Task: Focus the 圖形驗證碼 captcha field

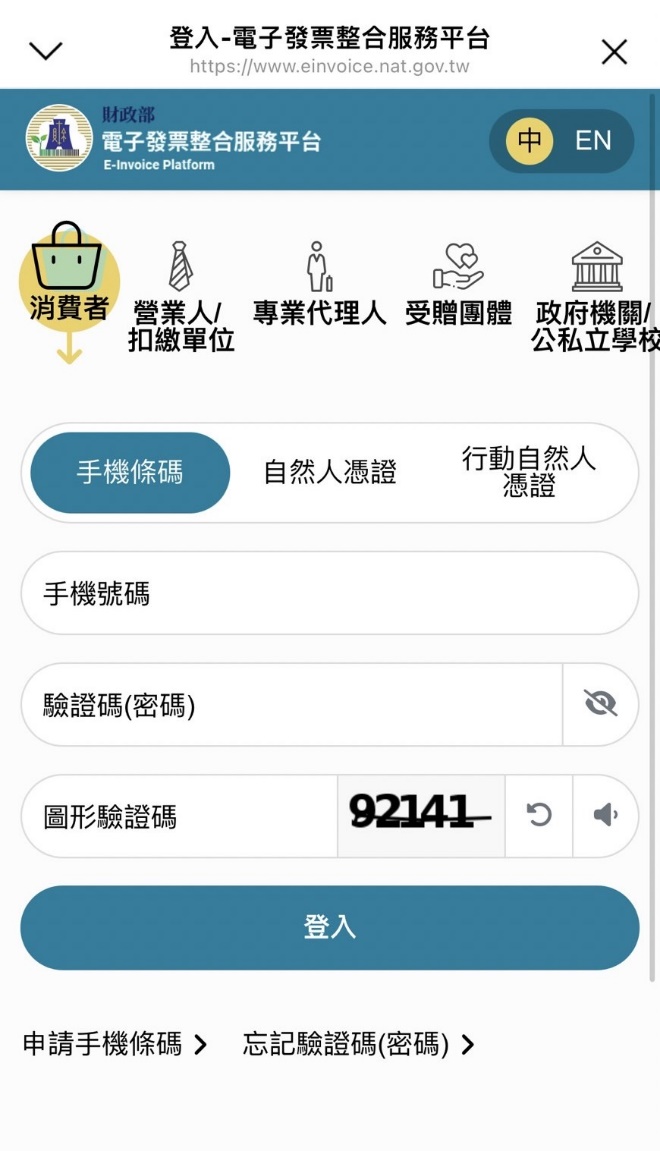Action: click(x=178, y=816)
